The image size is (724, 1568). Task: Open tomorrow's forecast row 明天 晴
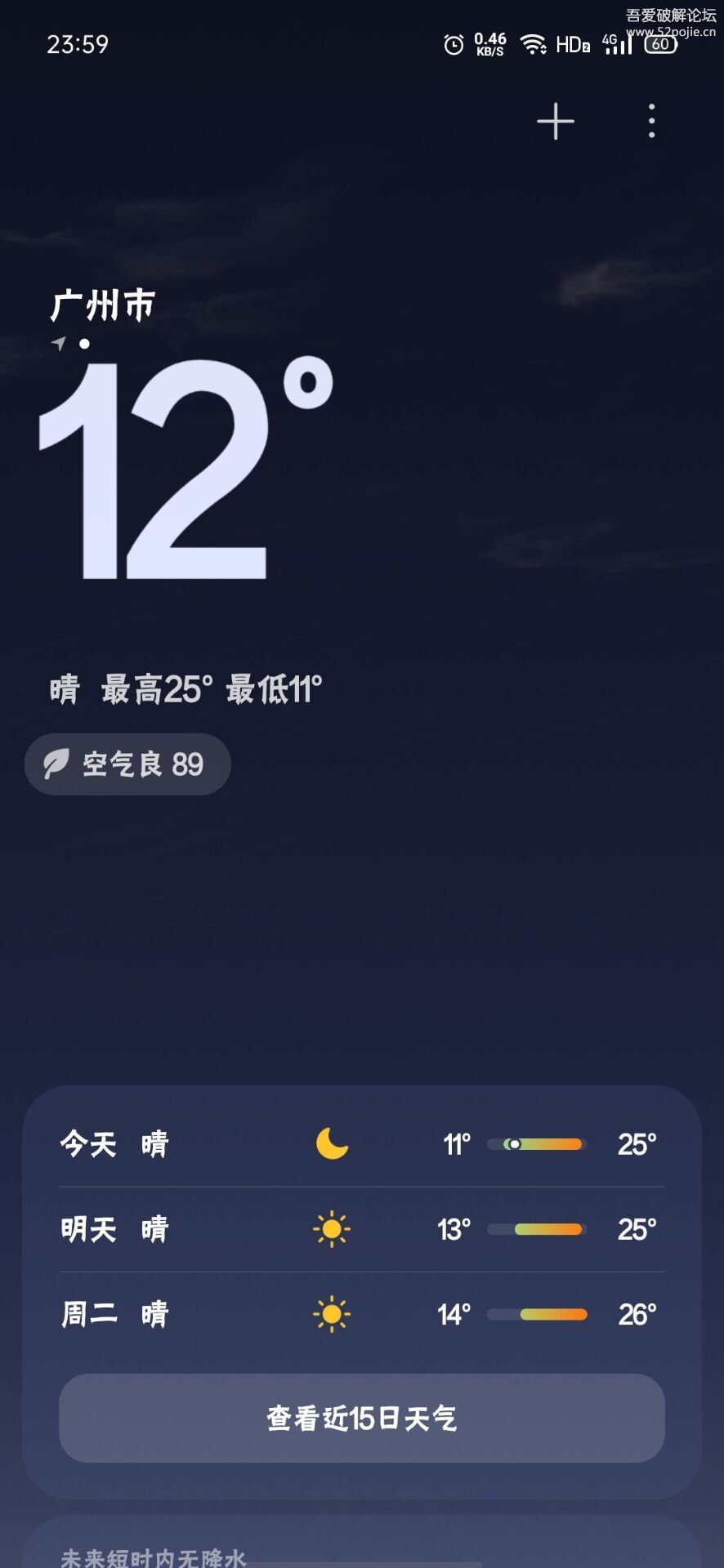(x=361, y=1229)
